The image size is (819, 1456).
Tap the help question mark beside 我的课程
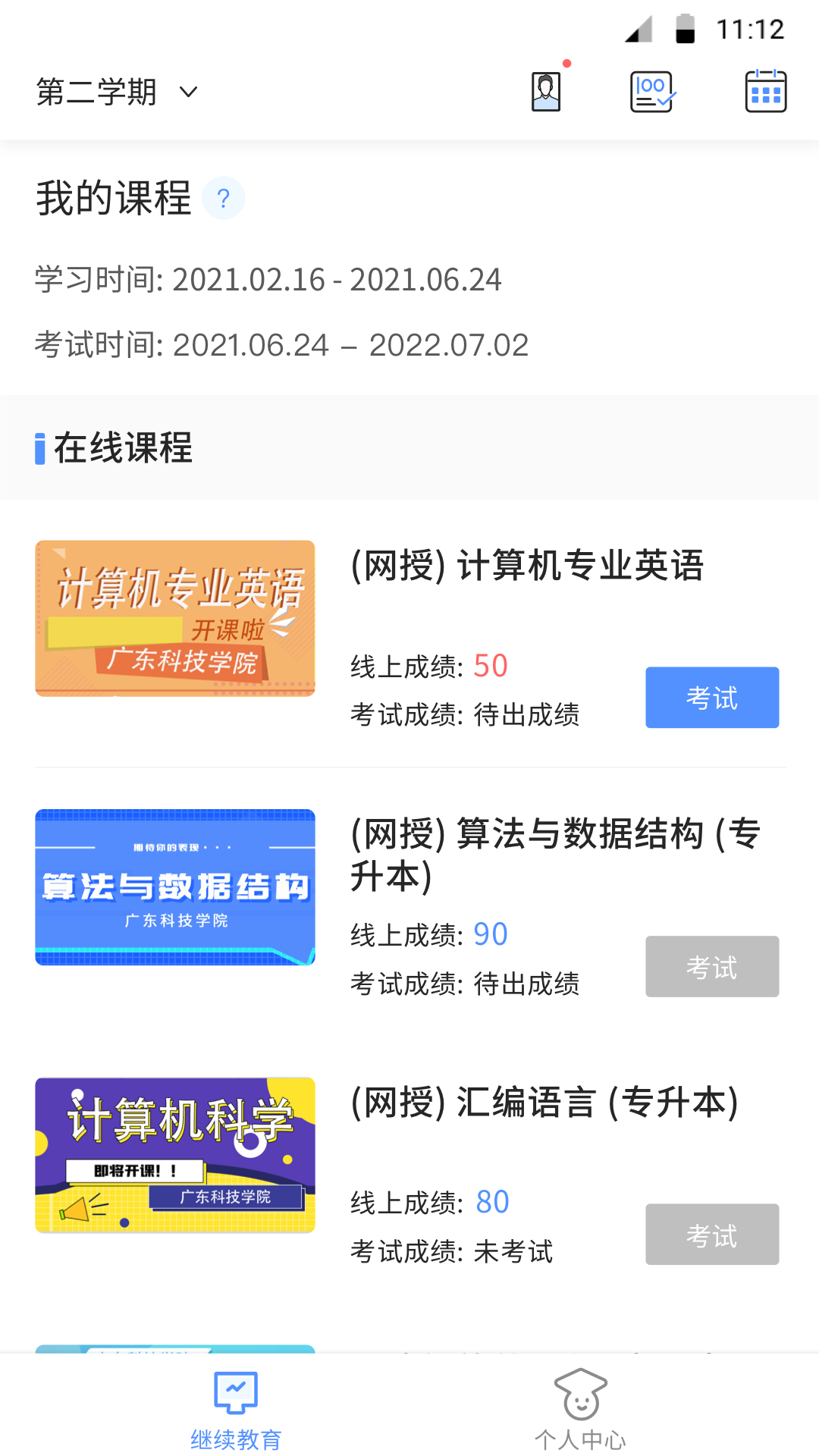223,199
